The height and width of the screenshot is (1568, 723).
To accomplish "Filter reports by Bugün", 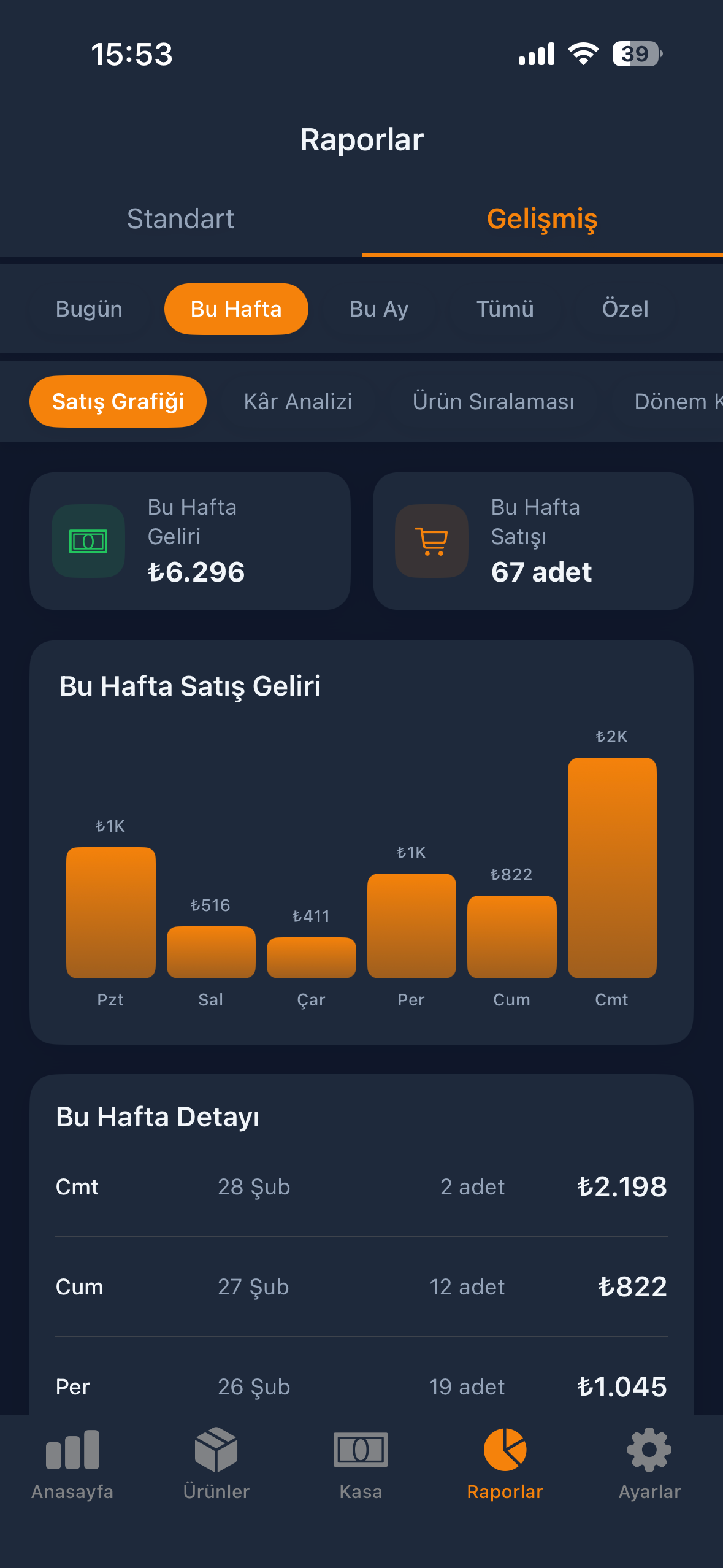I will tap(89, 309).
